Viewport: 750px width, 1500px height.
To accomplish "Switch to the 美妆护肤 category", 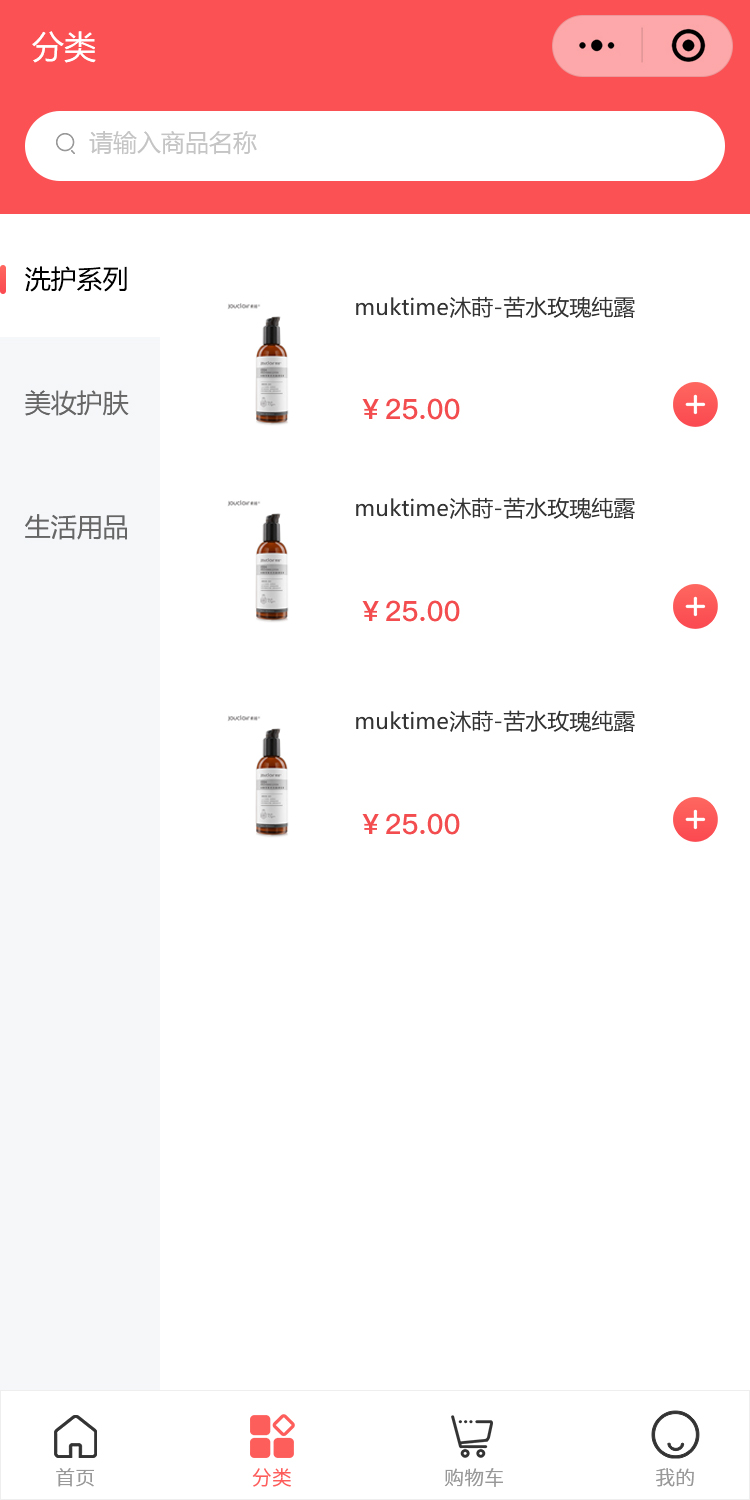I will [x=77, y=404].
